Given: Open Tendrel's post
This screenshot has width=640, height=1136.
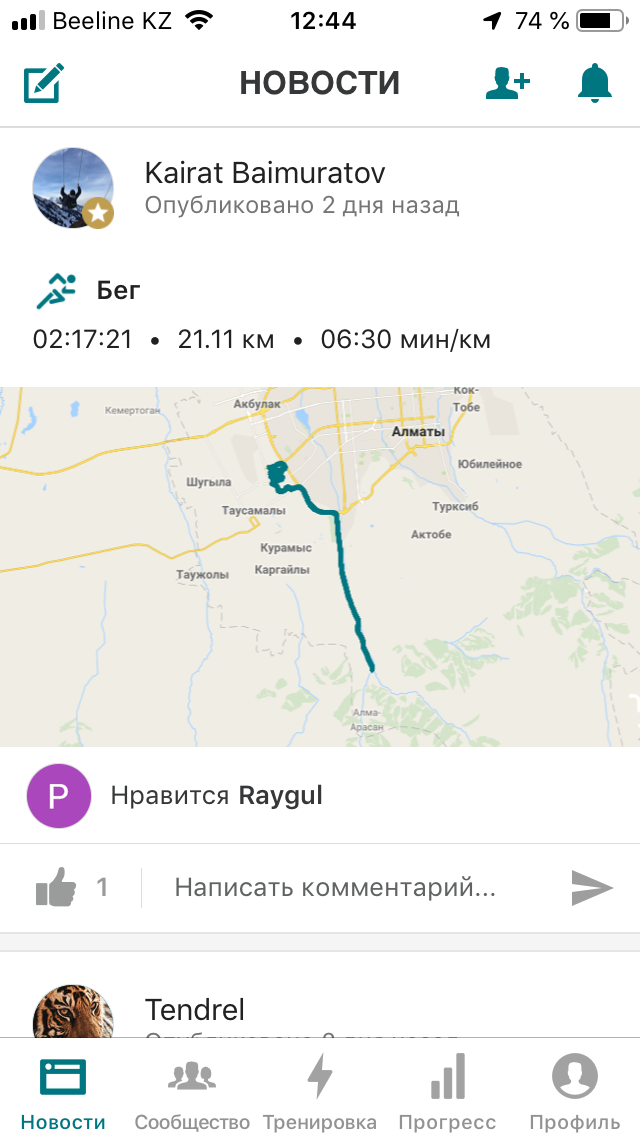Looking at the screenshot, I should coord(195,1008).
